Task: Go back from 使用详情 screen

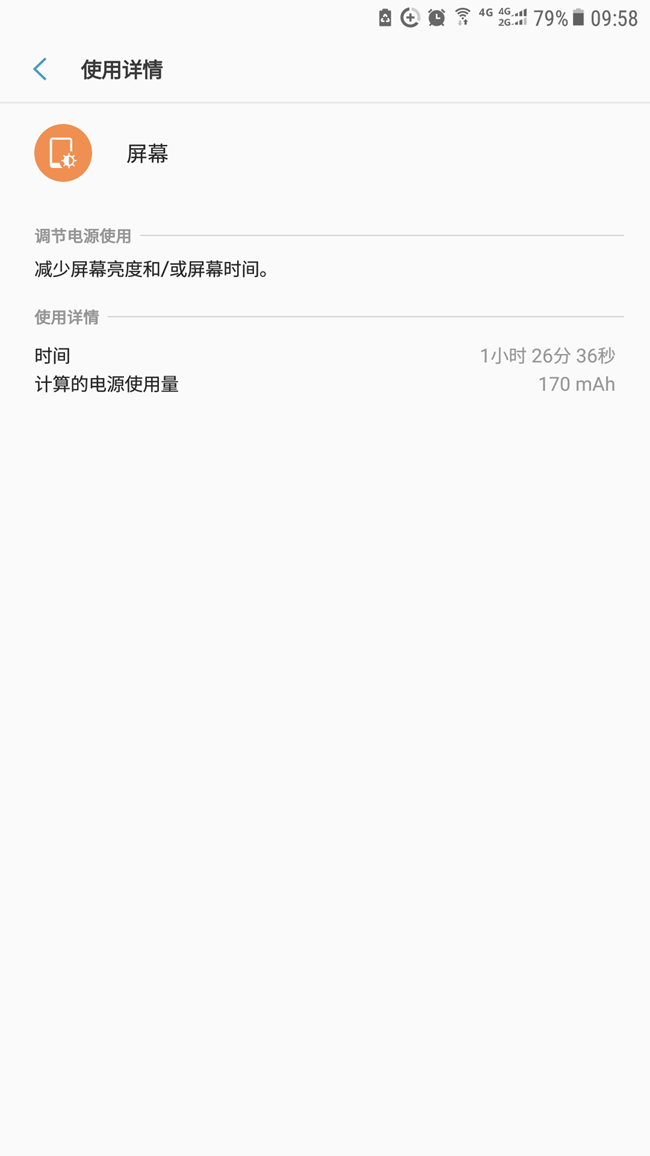Action: click(40, 69)
